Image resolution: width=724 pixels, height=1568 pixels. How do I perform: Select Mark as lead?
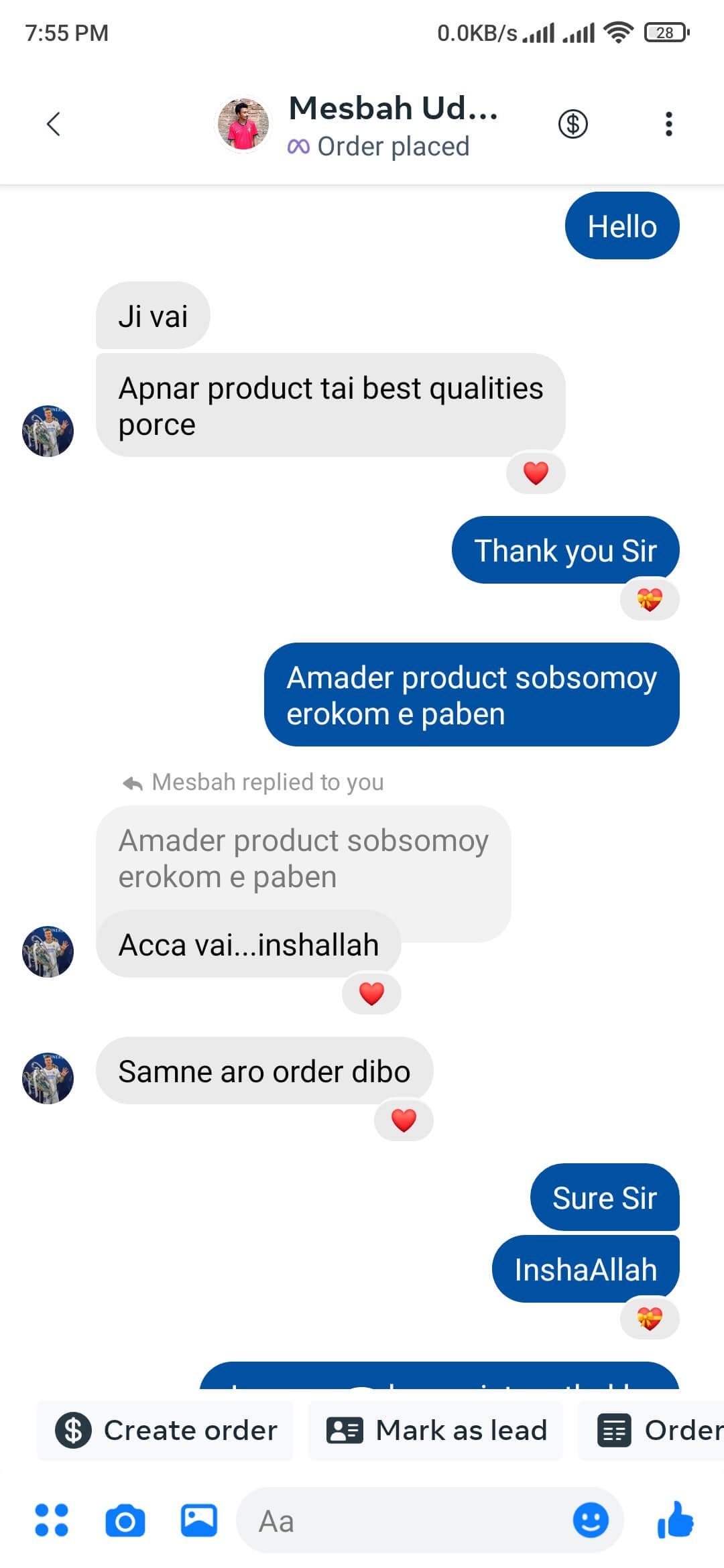click(x=436, y=1430)
